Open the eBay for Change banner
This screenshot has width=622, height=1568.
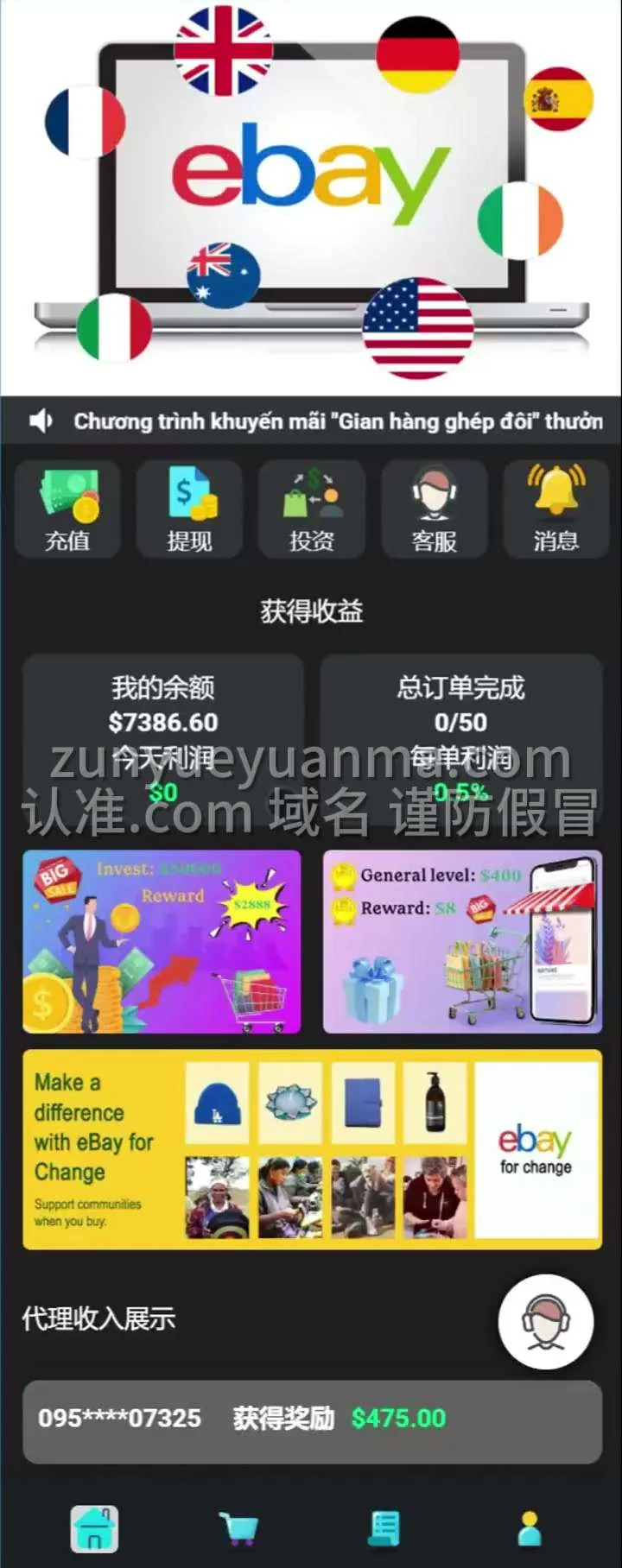312,1149
